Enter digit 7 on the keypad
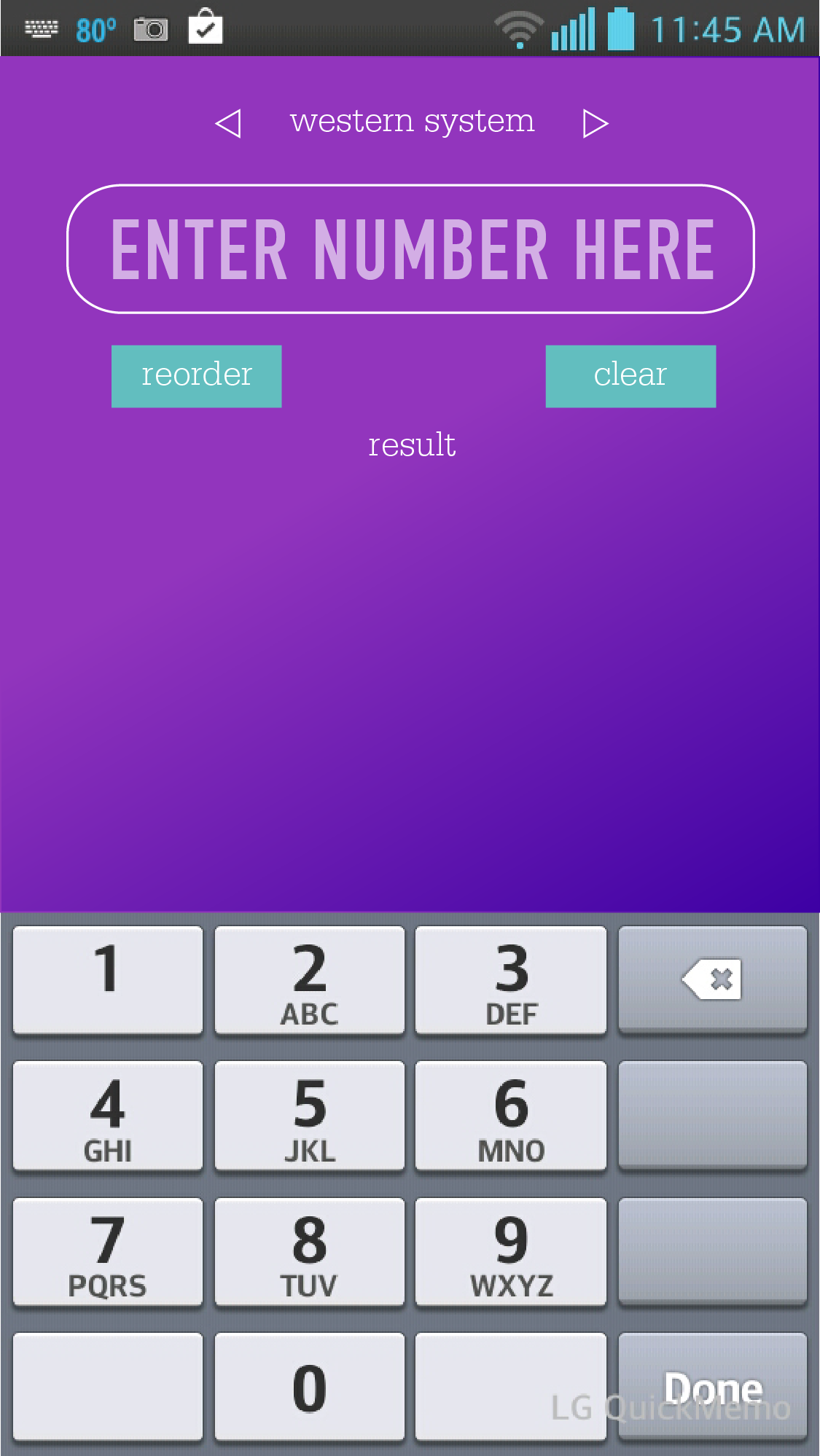Viewport: 820px width, 1456px height. tap(108, 1251)
